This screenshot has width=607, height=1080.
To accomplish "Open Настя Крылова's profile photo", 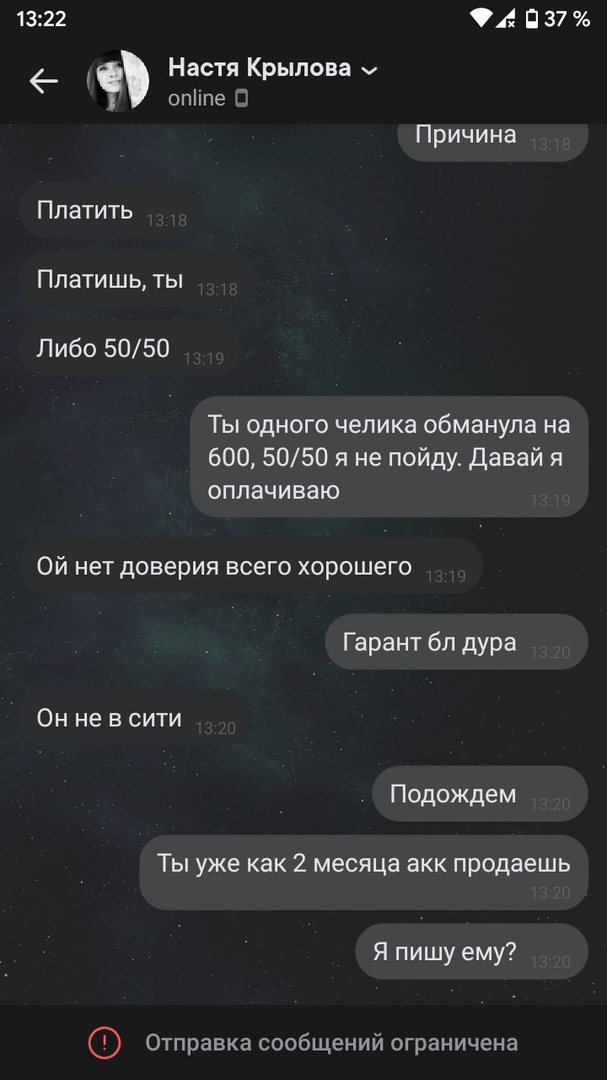I will pos(118,81).
